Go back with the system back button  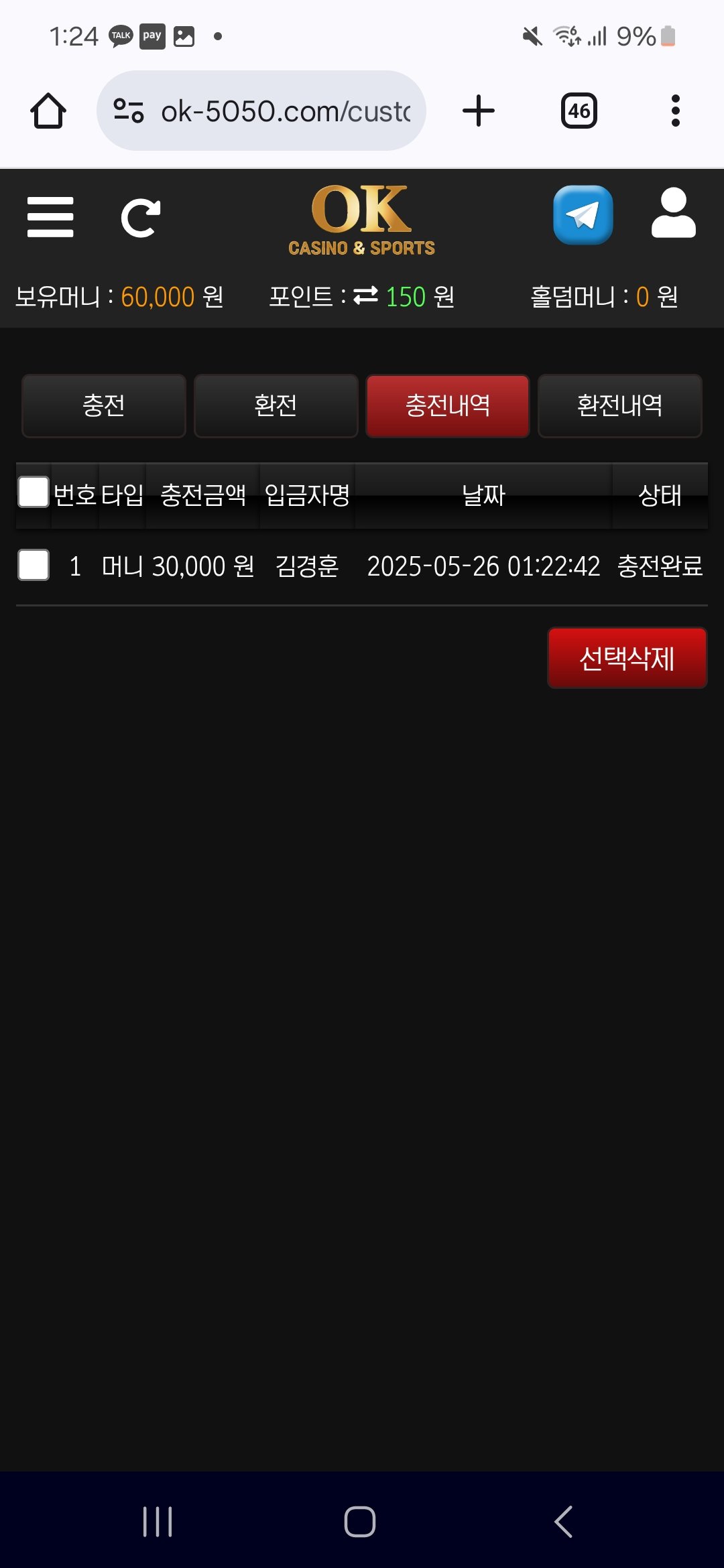563,1521
